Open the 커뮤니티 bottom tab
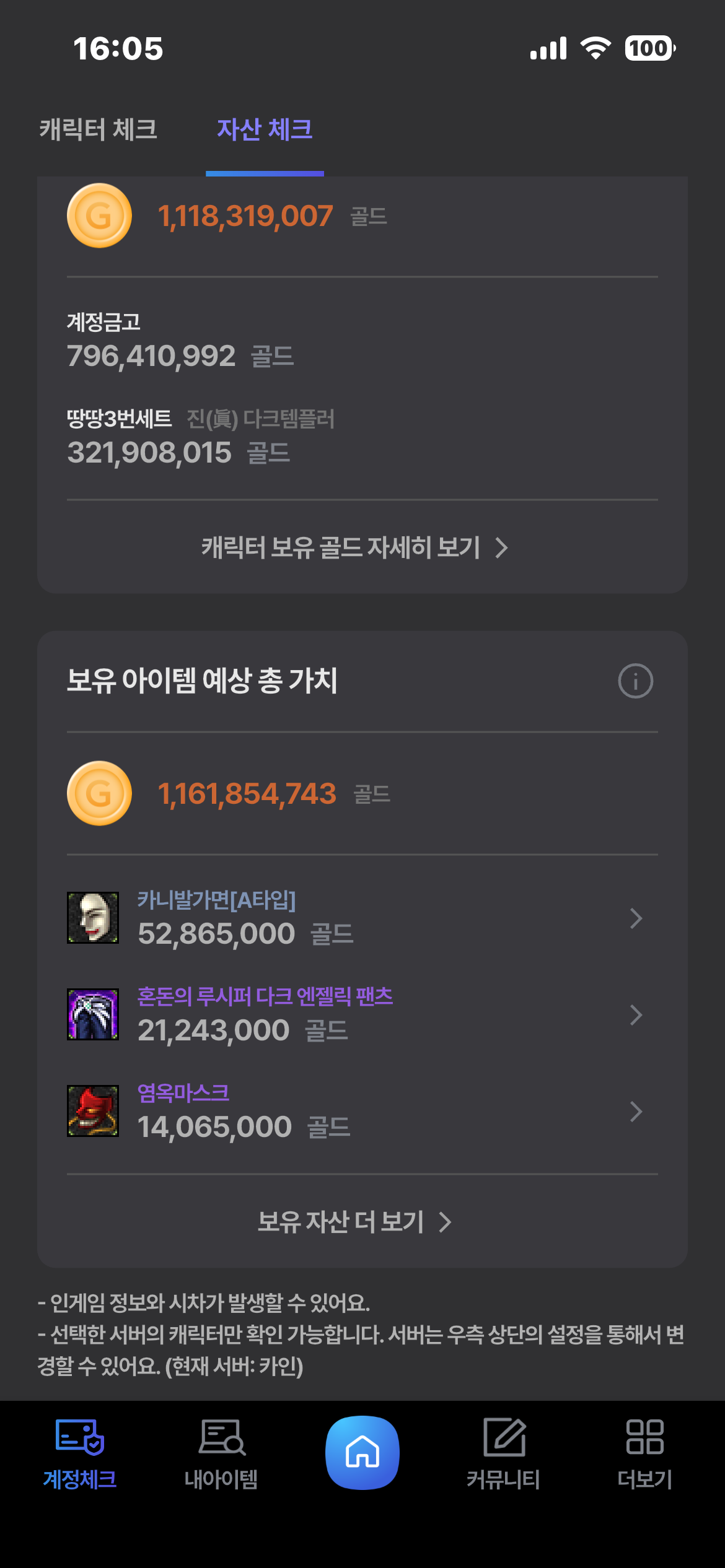The width and height of the screenshot is (725, 1568). pyautogui.click(x=504, y=1453)
